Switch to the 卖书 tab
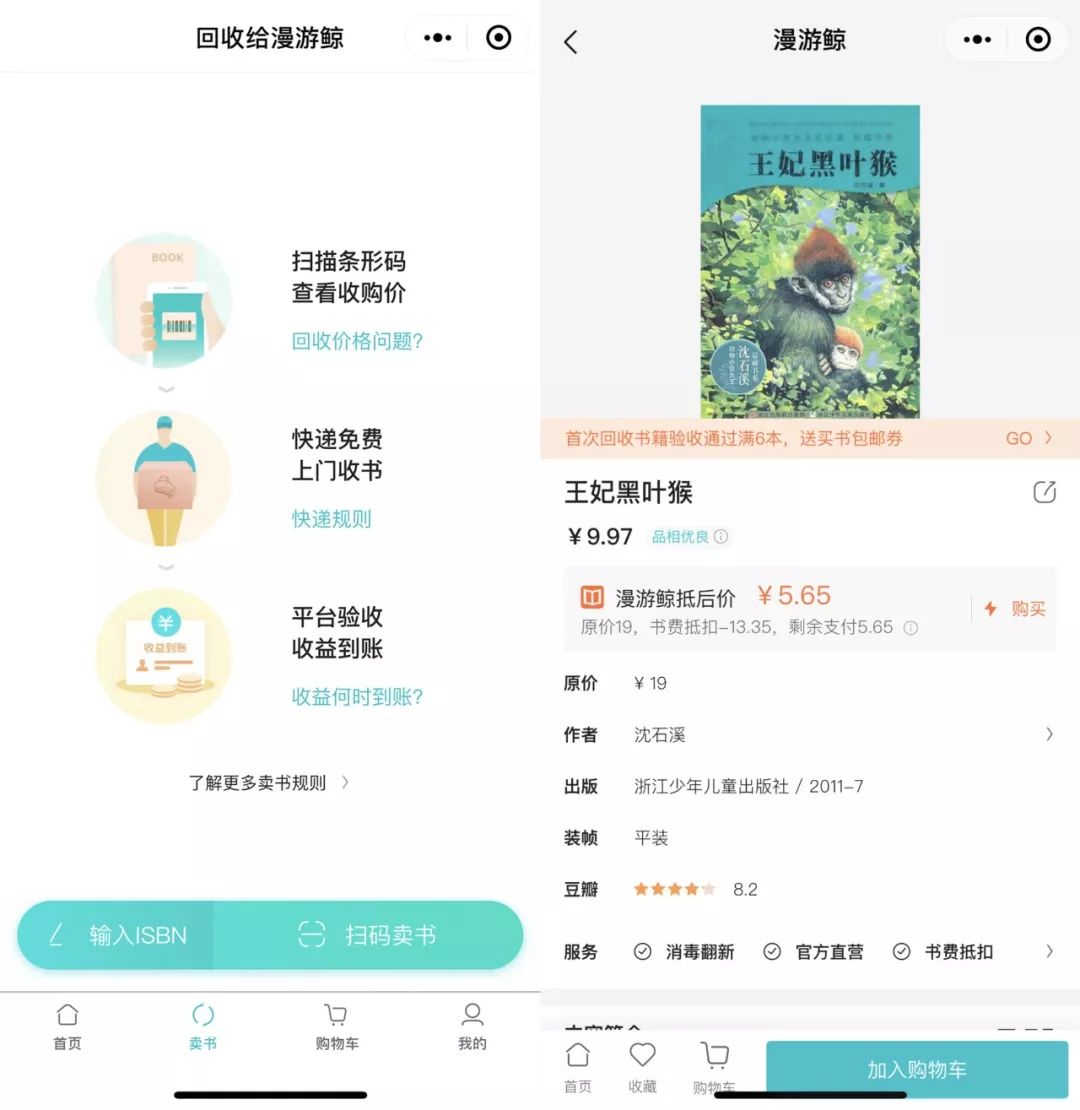Screen dimensions: 1080x1110 tap(202, 1025)
